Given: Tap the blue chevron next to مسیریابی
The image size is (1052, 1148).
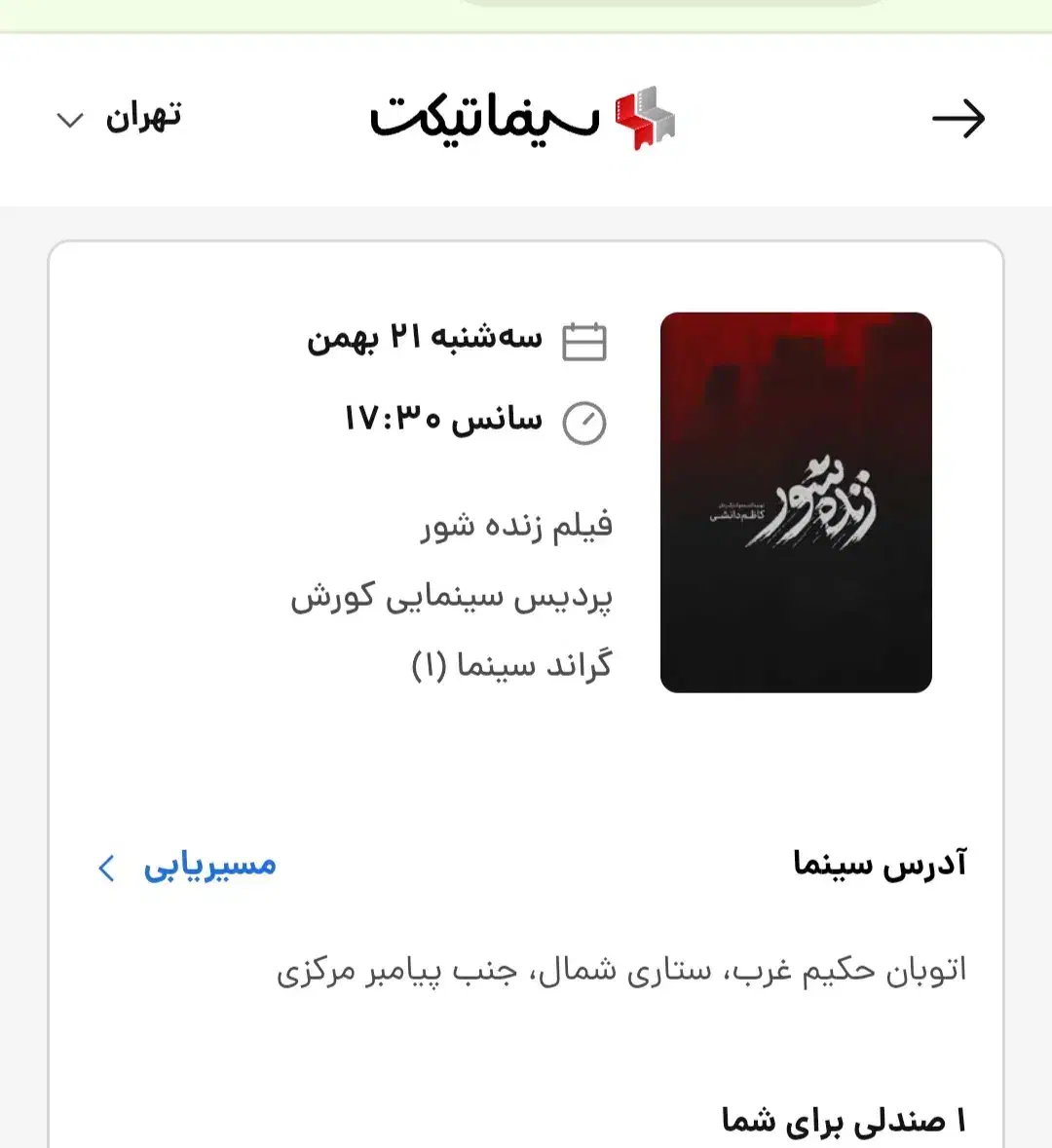Looking at the screenshot, I should (x=107, y=868).
